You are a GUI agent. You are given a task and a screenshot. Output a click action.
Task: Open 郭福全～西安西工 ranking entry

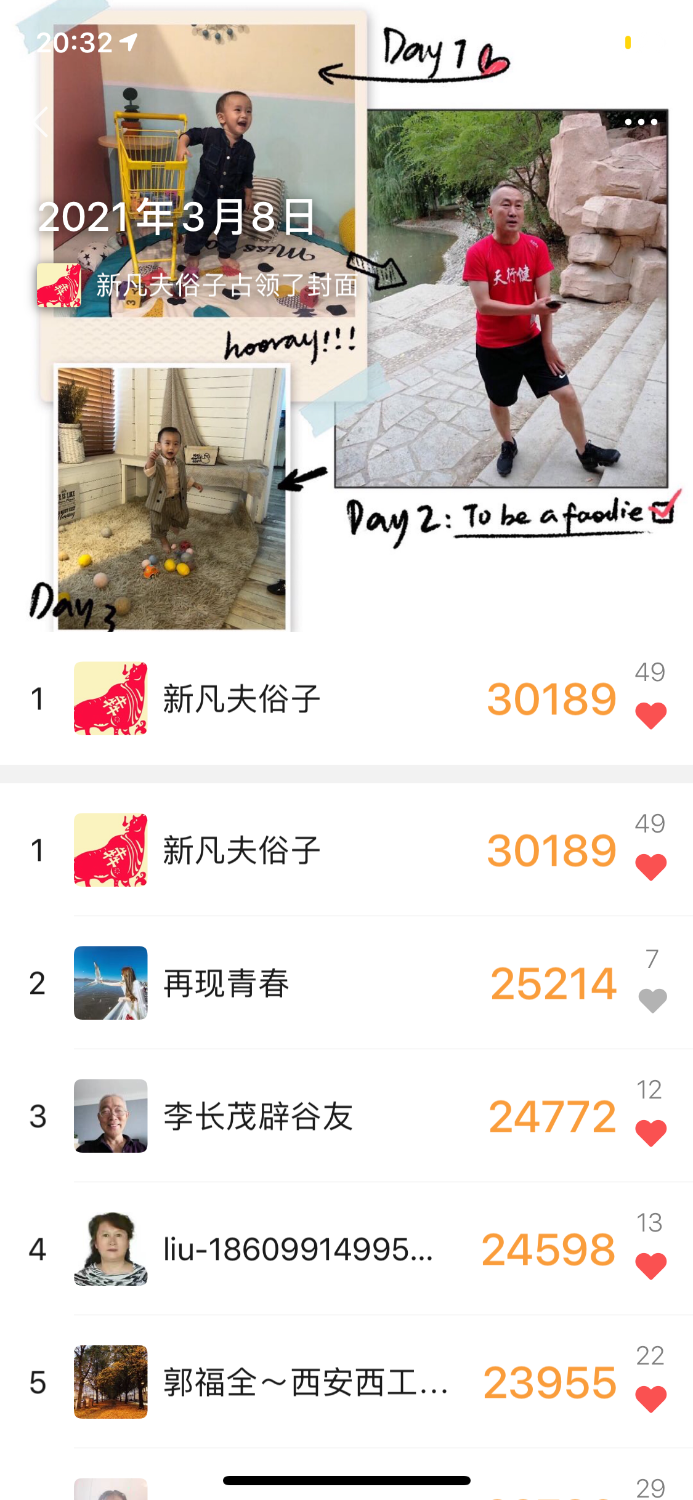305,1382
